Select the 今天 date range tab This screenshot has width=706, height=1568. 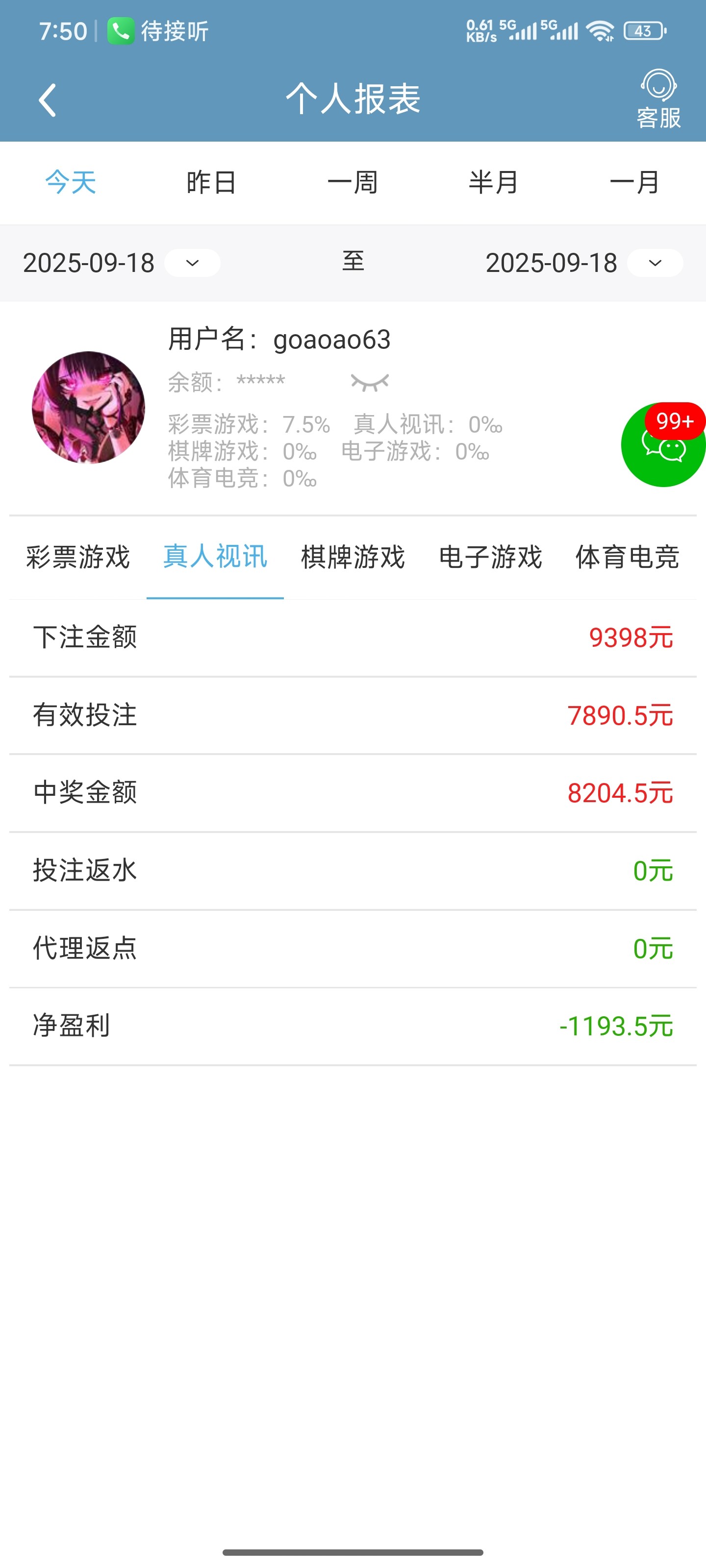(71, 183)
